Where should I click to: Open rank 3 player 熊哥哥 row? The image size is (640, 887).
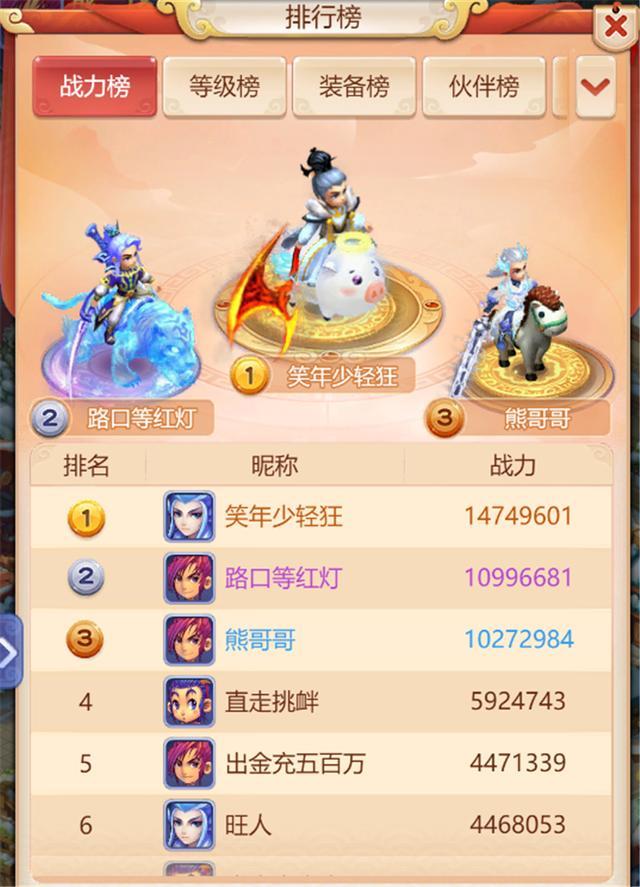(320, 640)
